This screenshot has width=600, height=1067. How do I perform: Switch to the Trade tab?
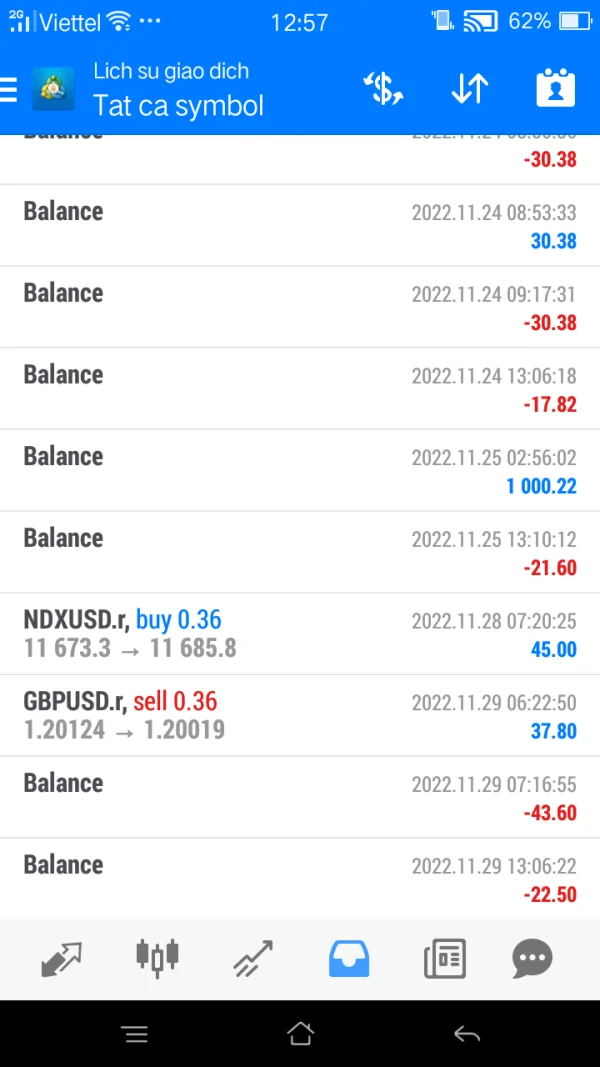(x=253, y=959)
